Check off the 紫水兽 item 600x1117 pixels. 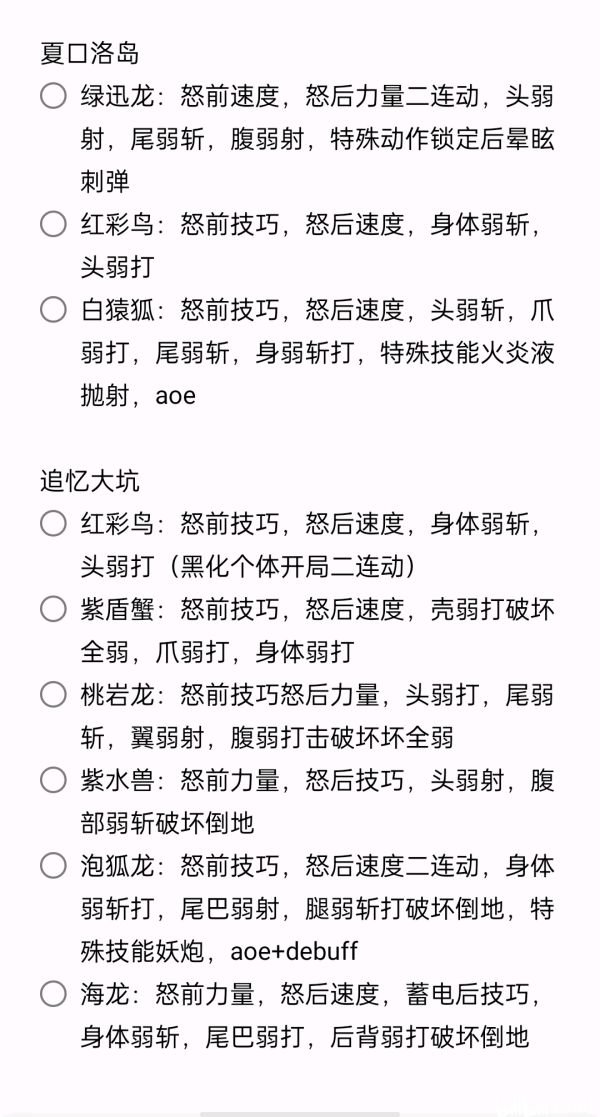(x=53, y=779)
